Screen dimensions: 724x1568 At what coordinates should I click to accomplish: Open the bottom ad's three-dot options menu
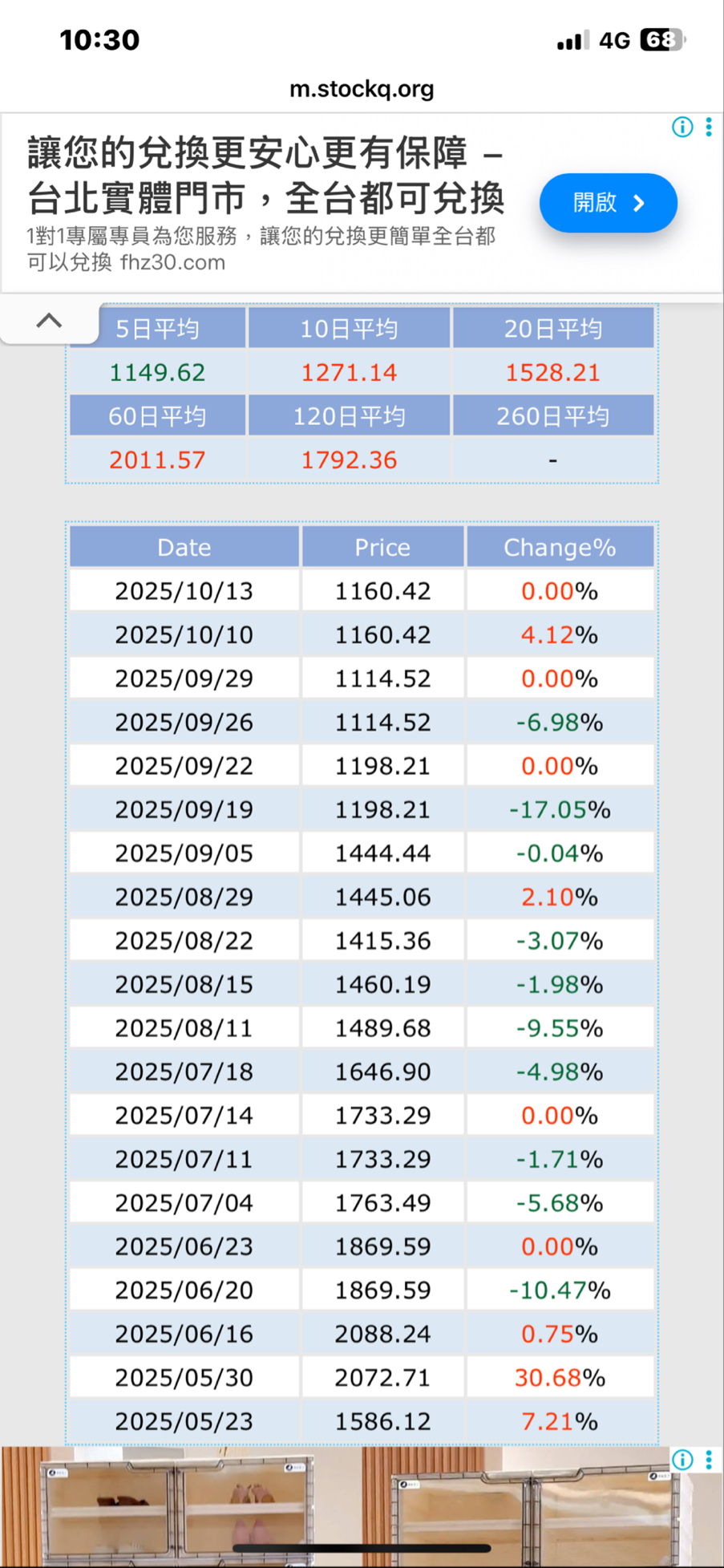click(709, 1460)
